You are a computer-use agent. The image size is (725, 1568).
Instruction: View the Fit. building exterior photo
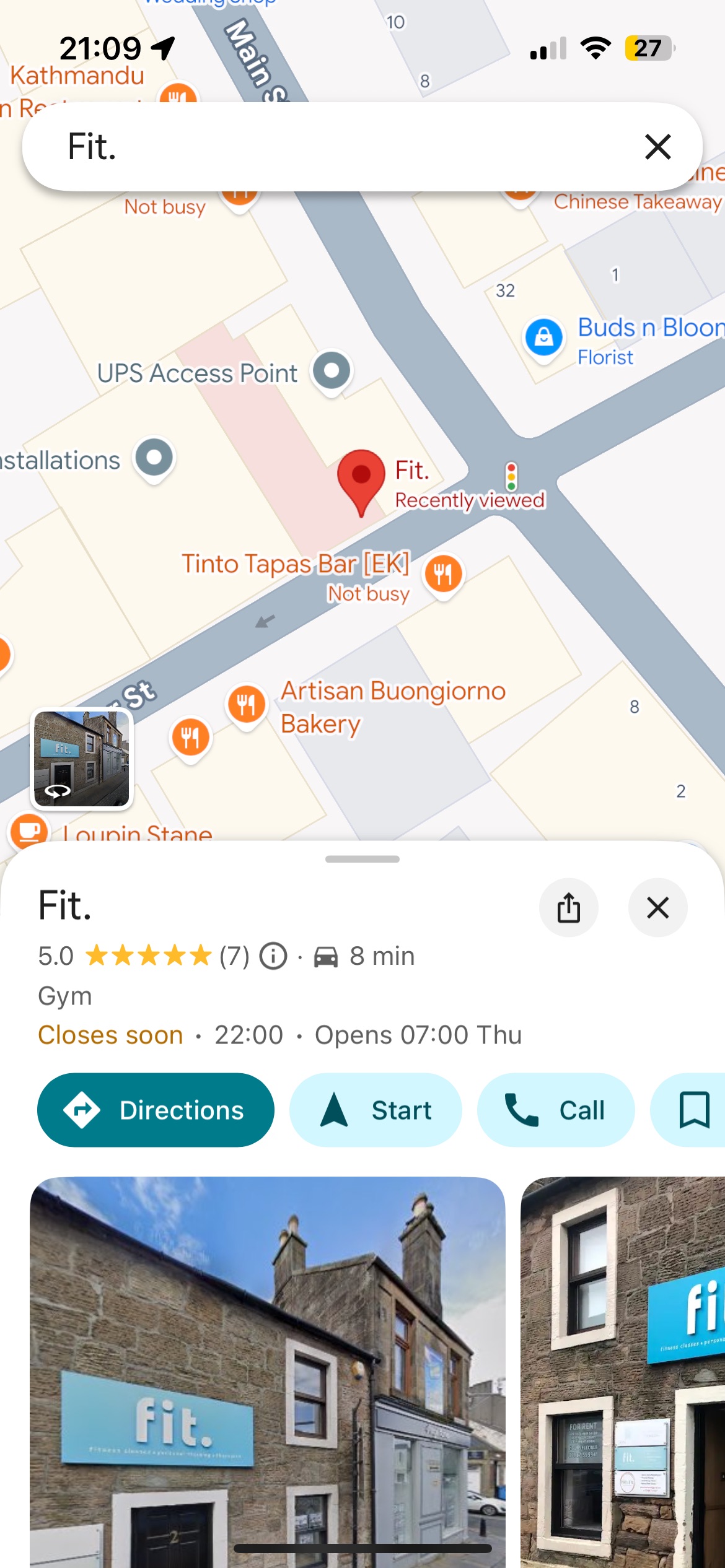click(x=267, y=1369)
